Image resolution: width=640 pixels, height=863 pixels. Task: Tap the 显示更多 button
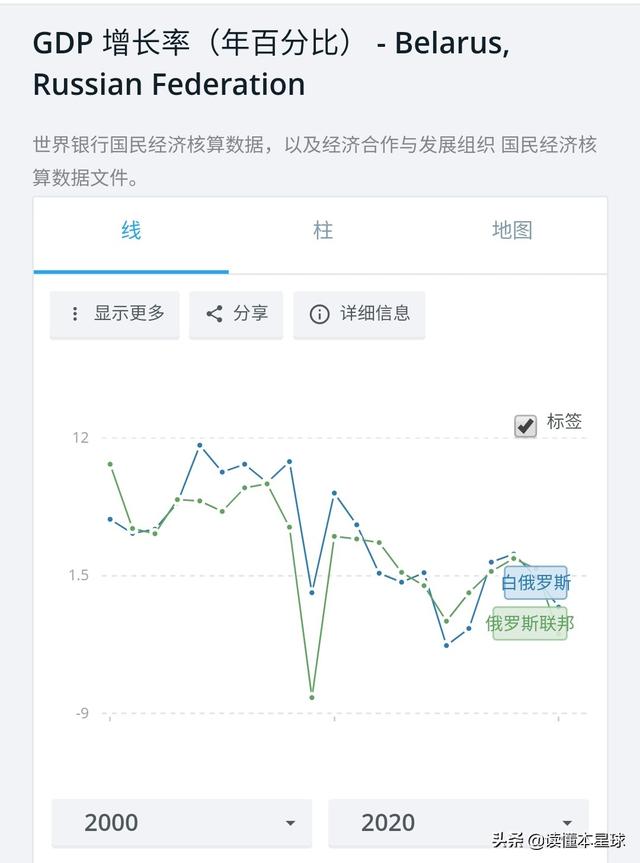pos(115,314)
